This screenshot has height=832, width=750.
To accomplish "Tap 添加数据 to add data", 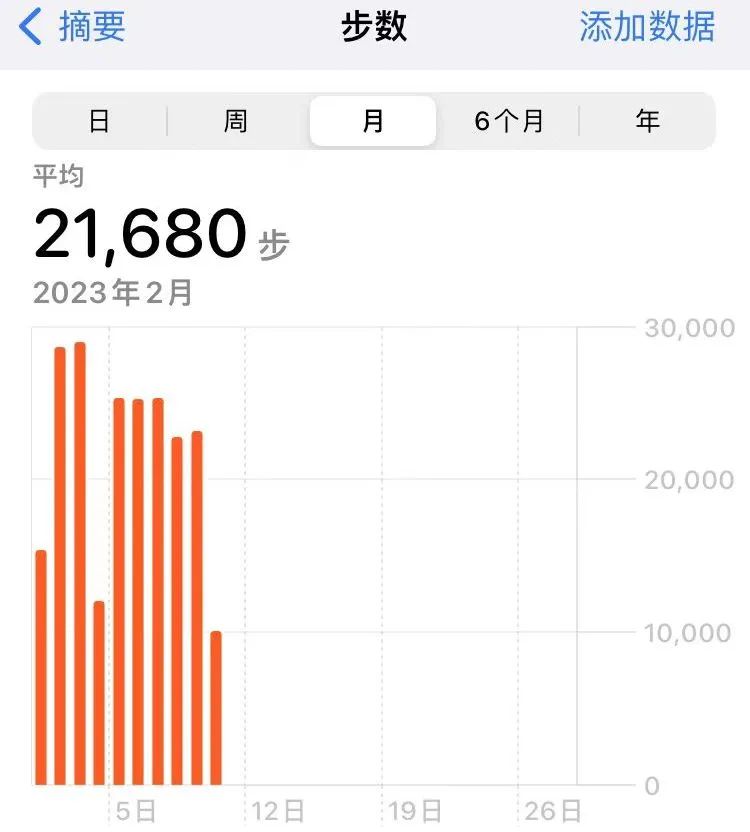I will pos(647,27).
